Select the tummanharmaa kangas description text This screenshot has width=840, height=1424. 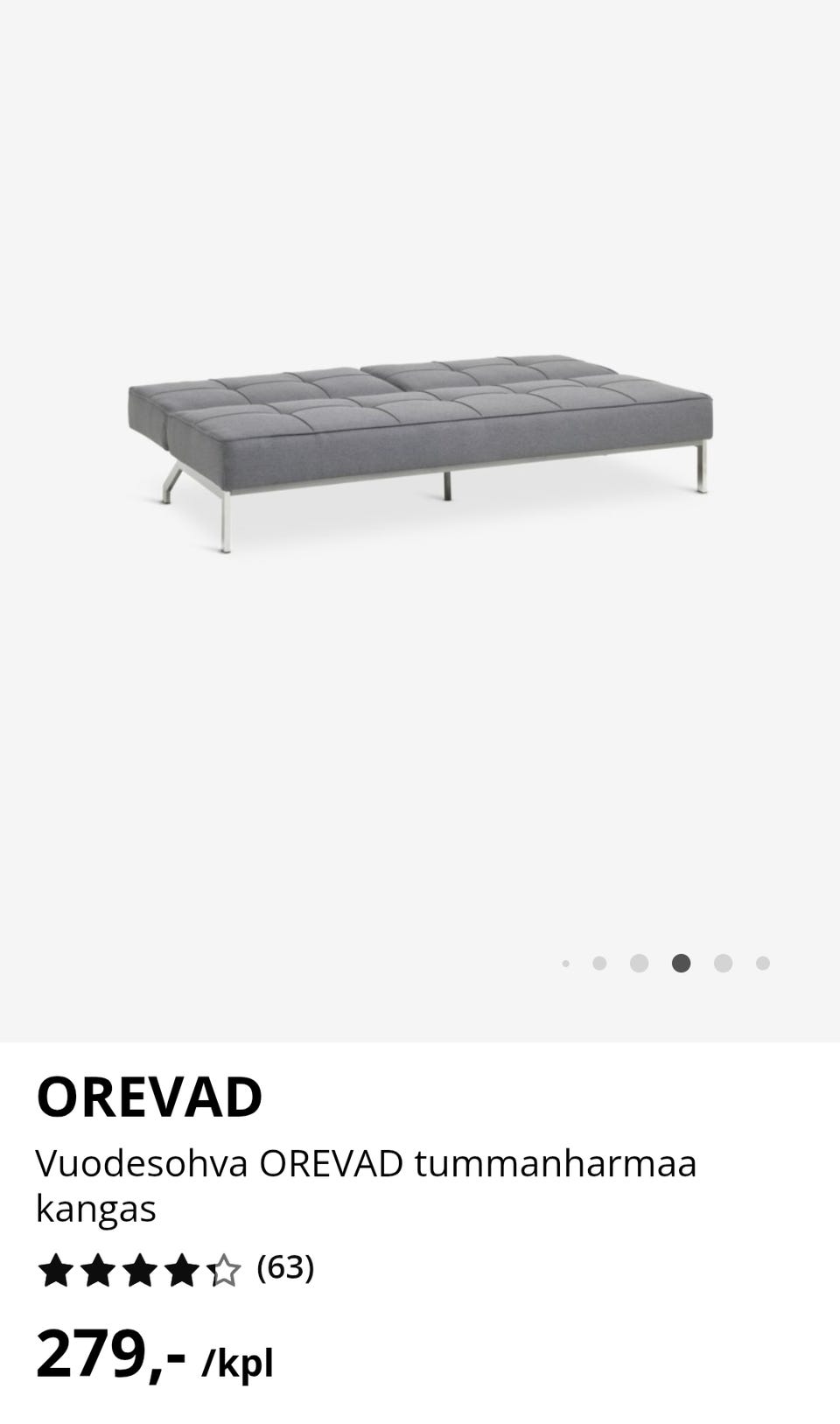tap(367, 1164)
